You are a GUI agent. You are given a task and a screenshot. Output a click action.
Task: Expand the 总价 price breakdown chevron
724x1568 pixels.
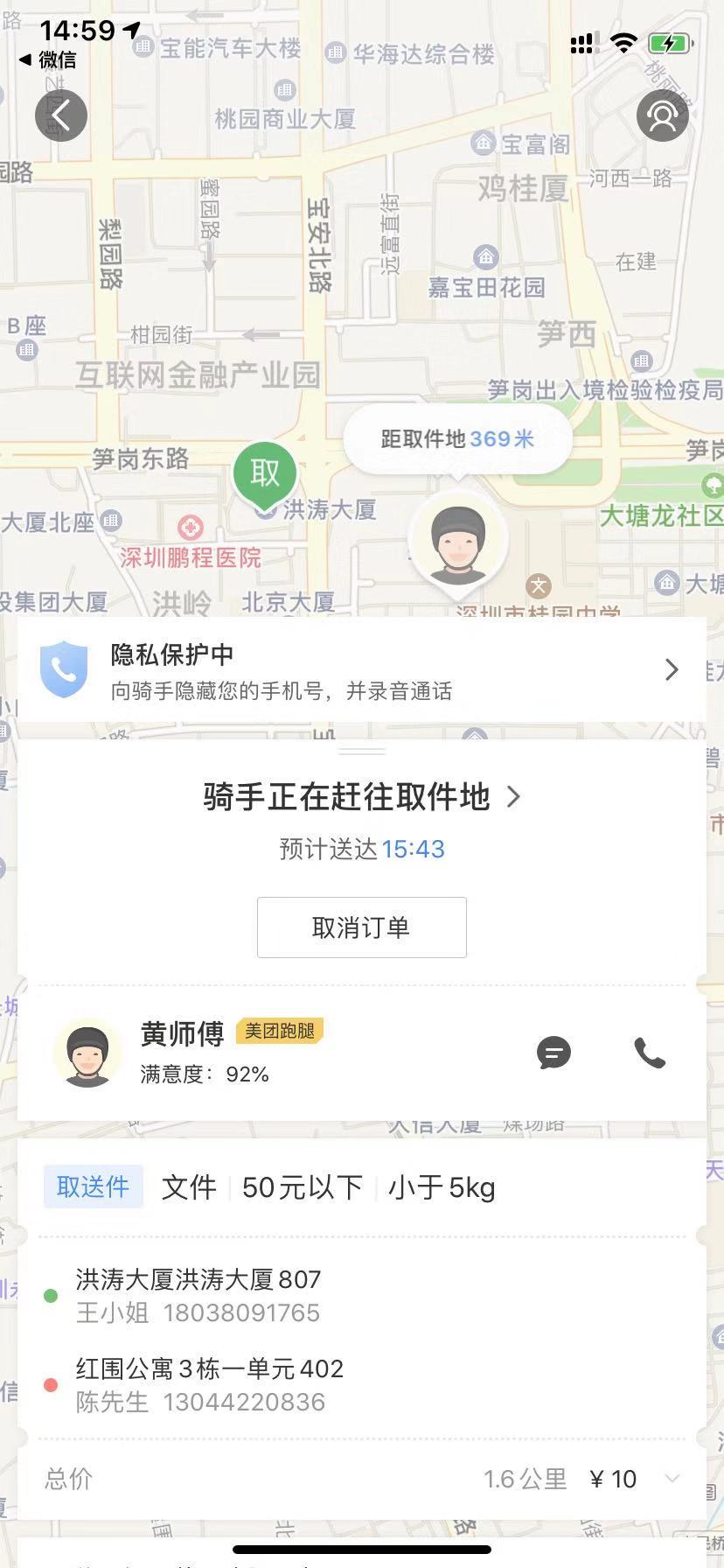click(x=672, y=1479)
